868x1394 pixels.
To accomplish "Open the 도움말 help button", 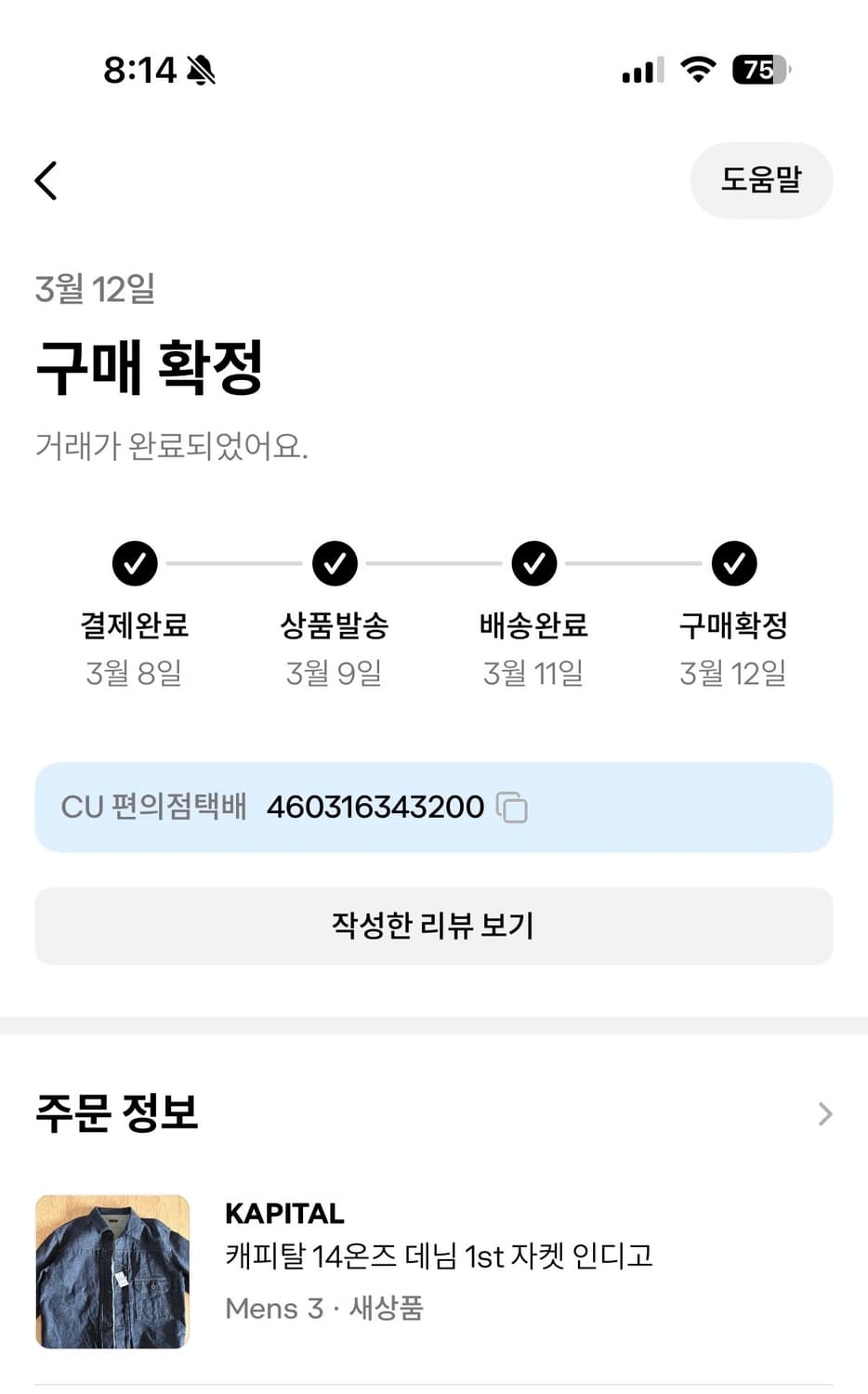I will 761,180.
